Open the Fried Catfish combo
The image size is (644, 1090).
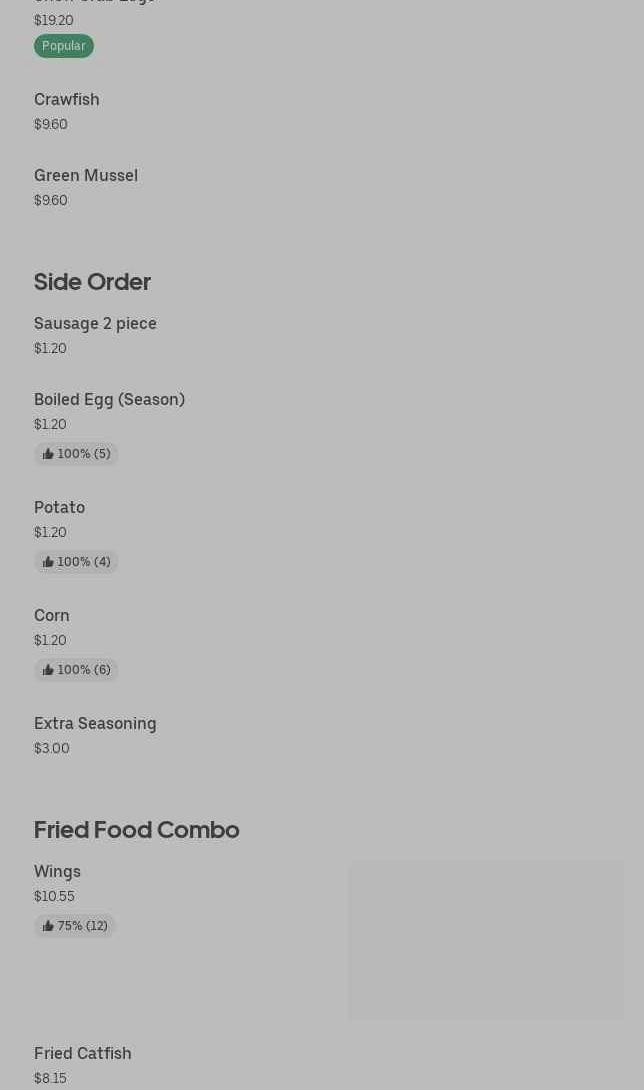point(83,1054)
